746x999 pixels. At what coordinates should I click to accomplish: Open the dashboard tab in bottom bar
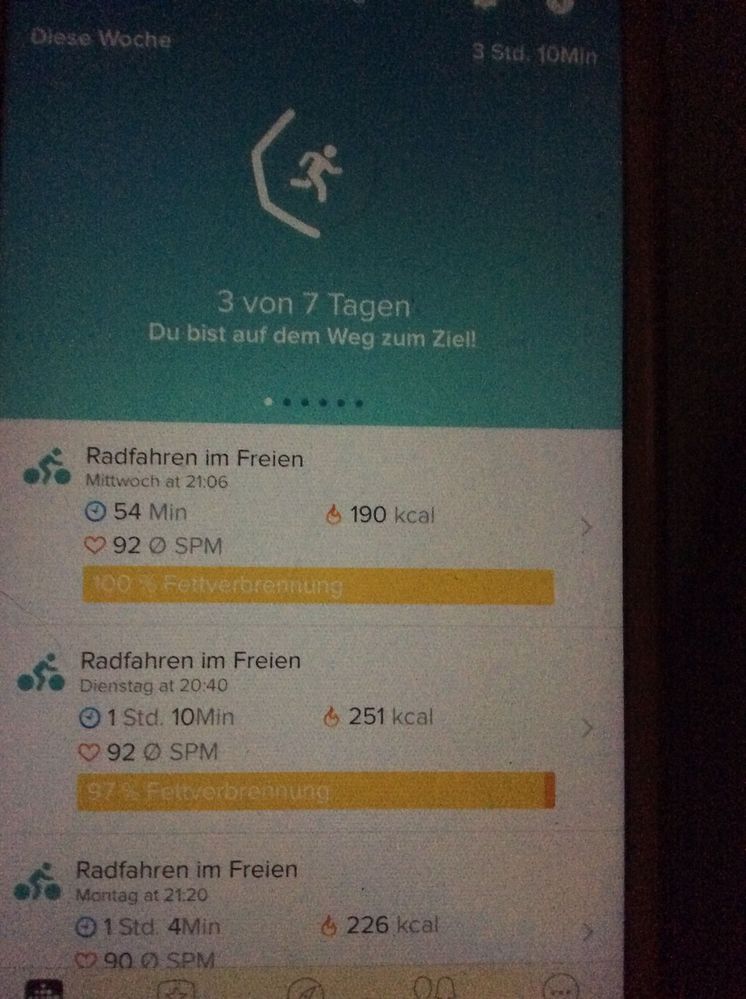point(43,988)
